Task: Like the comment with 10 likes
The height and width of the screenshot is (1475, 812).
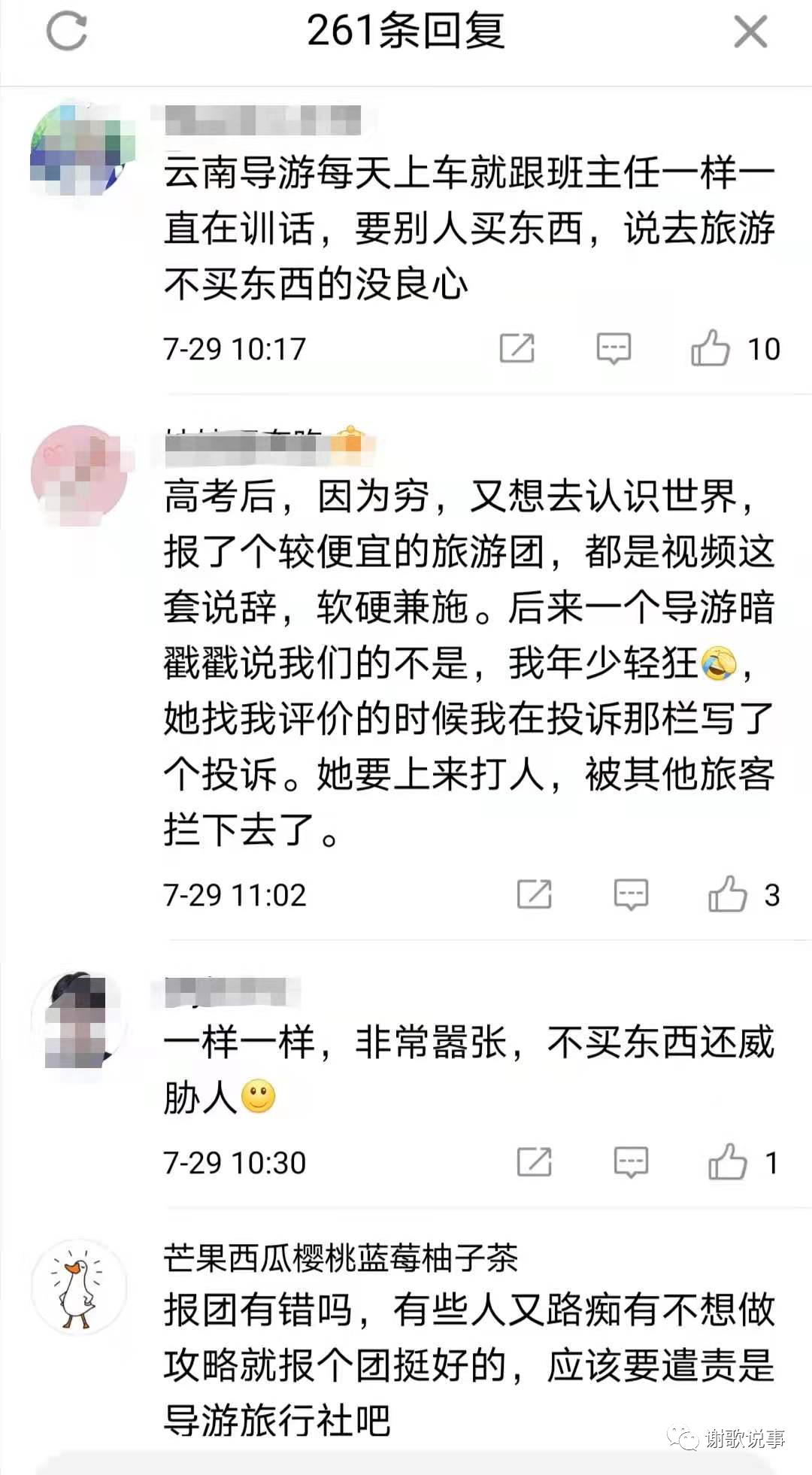Action: [x=710, y=348]
